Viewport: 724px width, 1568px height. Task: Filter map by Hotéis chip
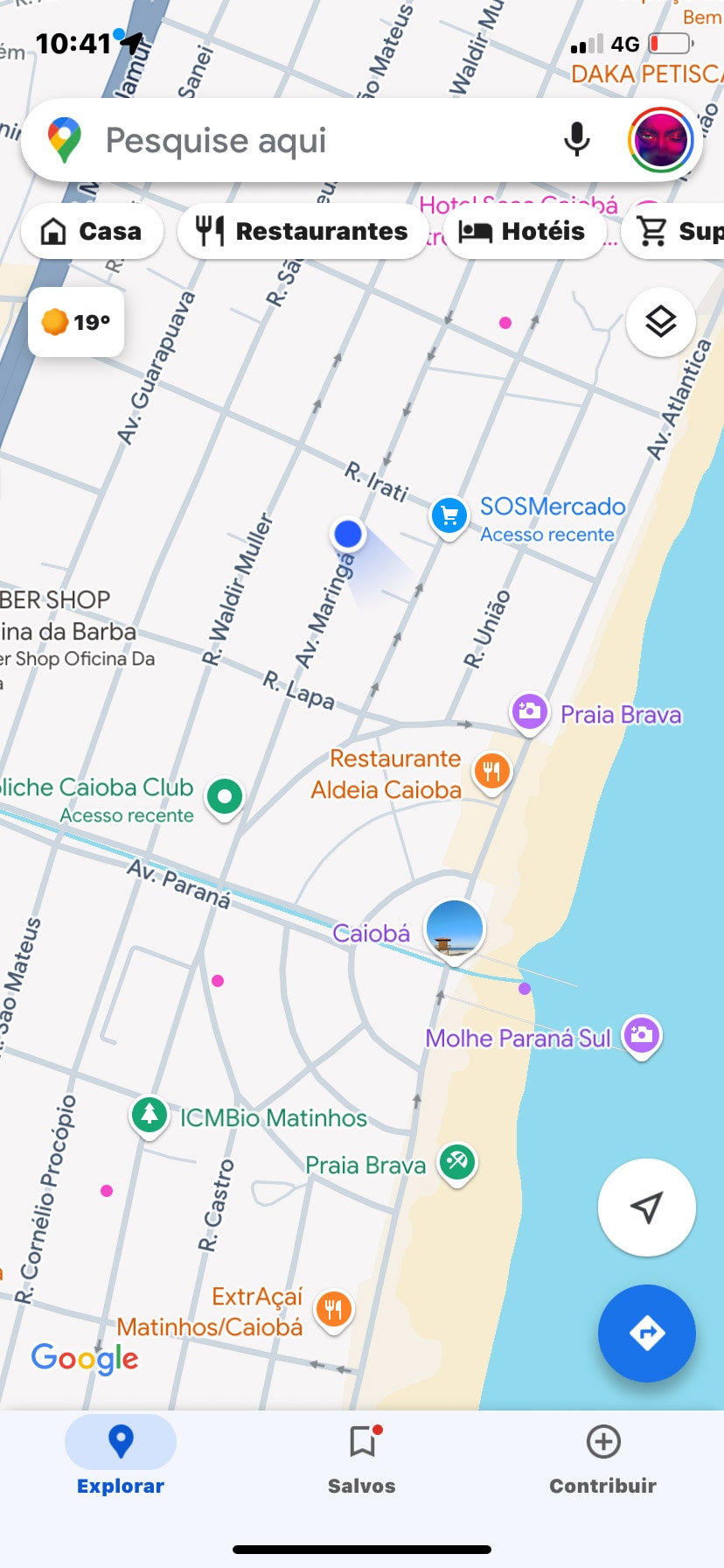click(x=523, y=231)
